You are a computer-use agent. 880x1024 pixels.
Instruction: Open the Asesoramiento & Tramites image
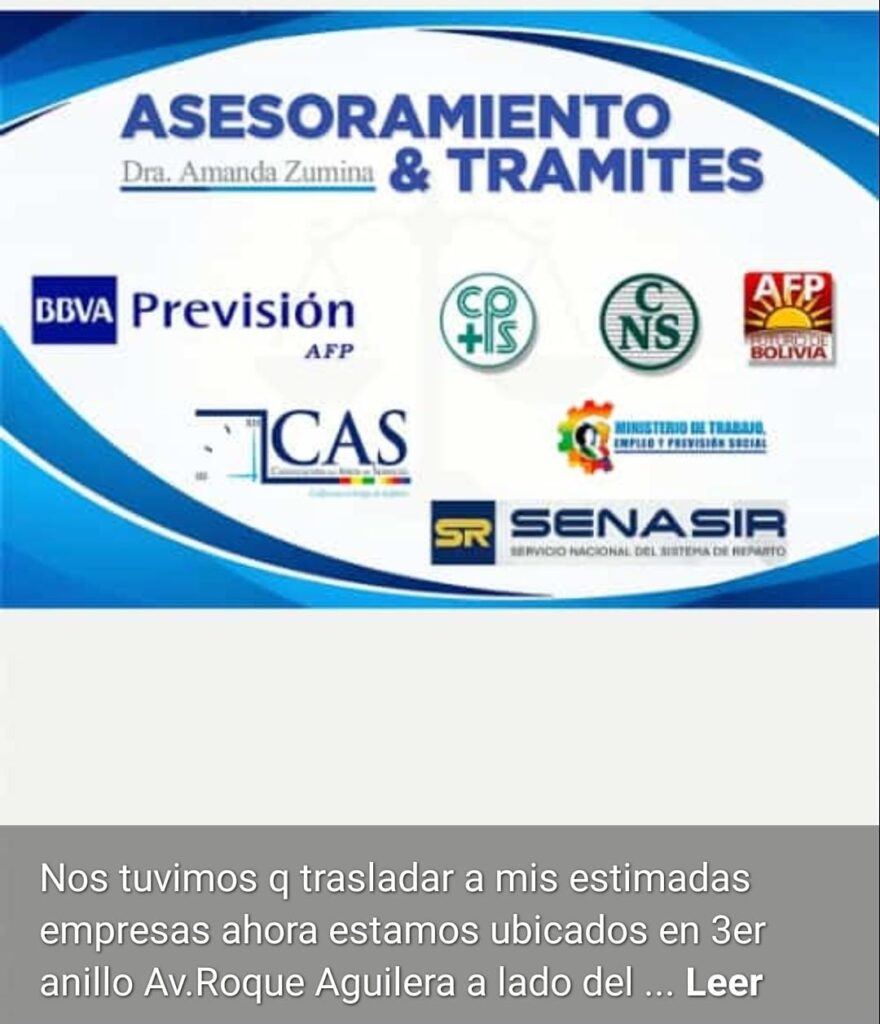pyautogui.click(x=440, y=308)
